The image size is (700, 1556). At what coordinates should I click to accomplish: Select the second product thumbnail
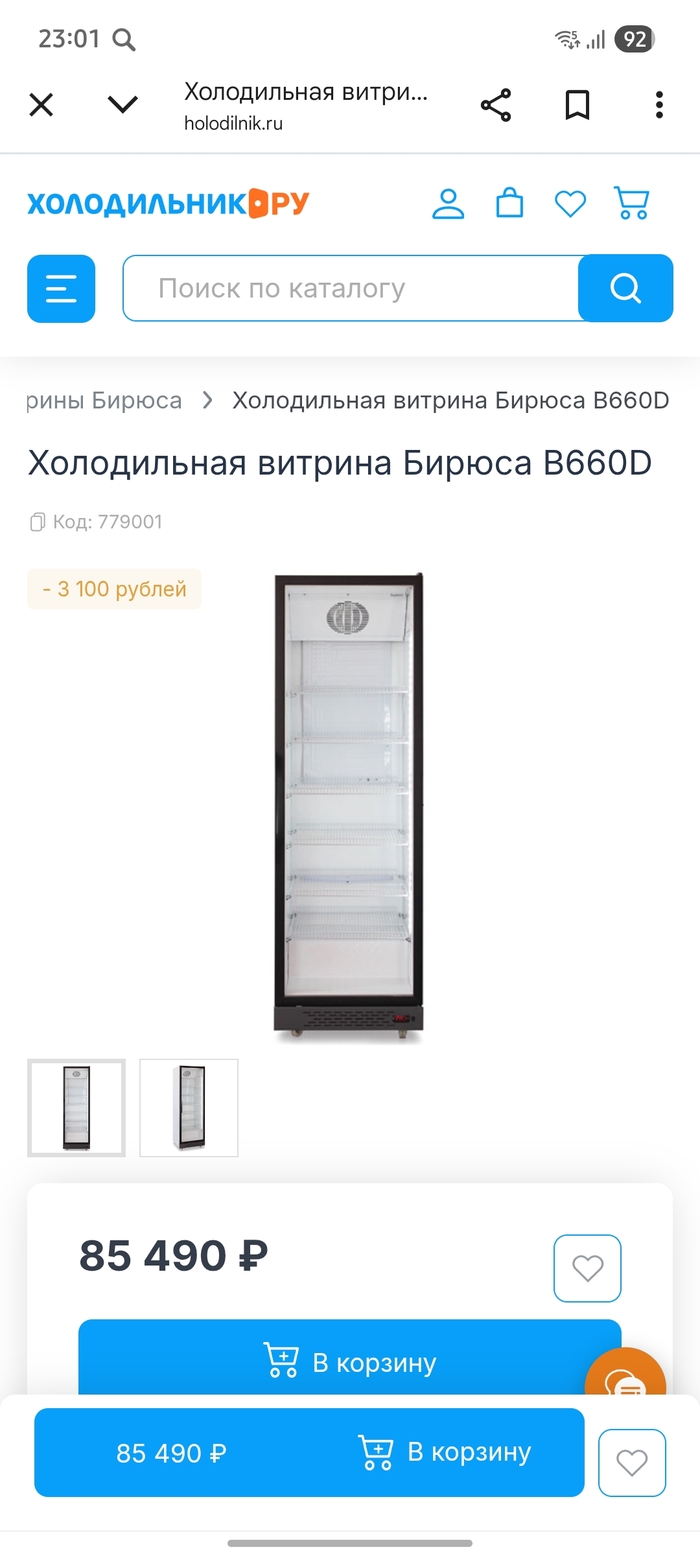point(189,1108)
